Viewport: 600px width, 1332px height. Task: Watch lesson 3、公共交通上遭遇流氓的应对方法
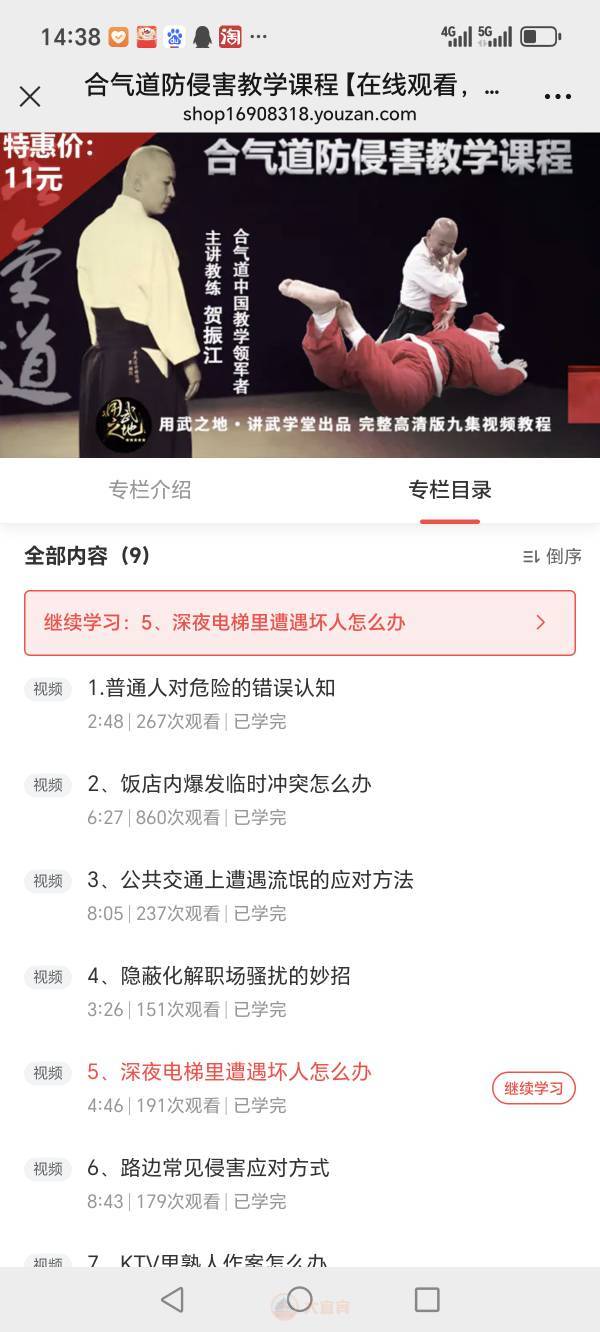(250, 880)
